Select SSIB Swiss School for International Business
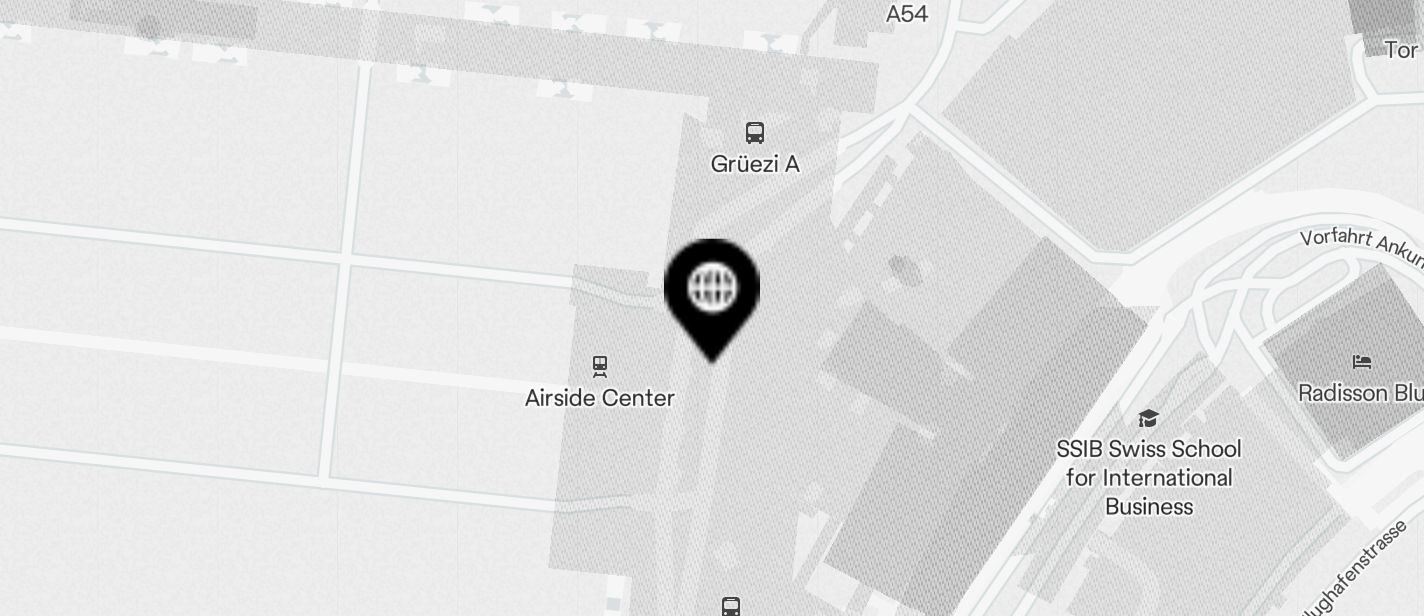The image size is (1424, 616). (1148, 418)
